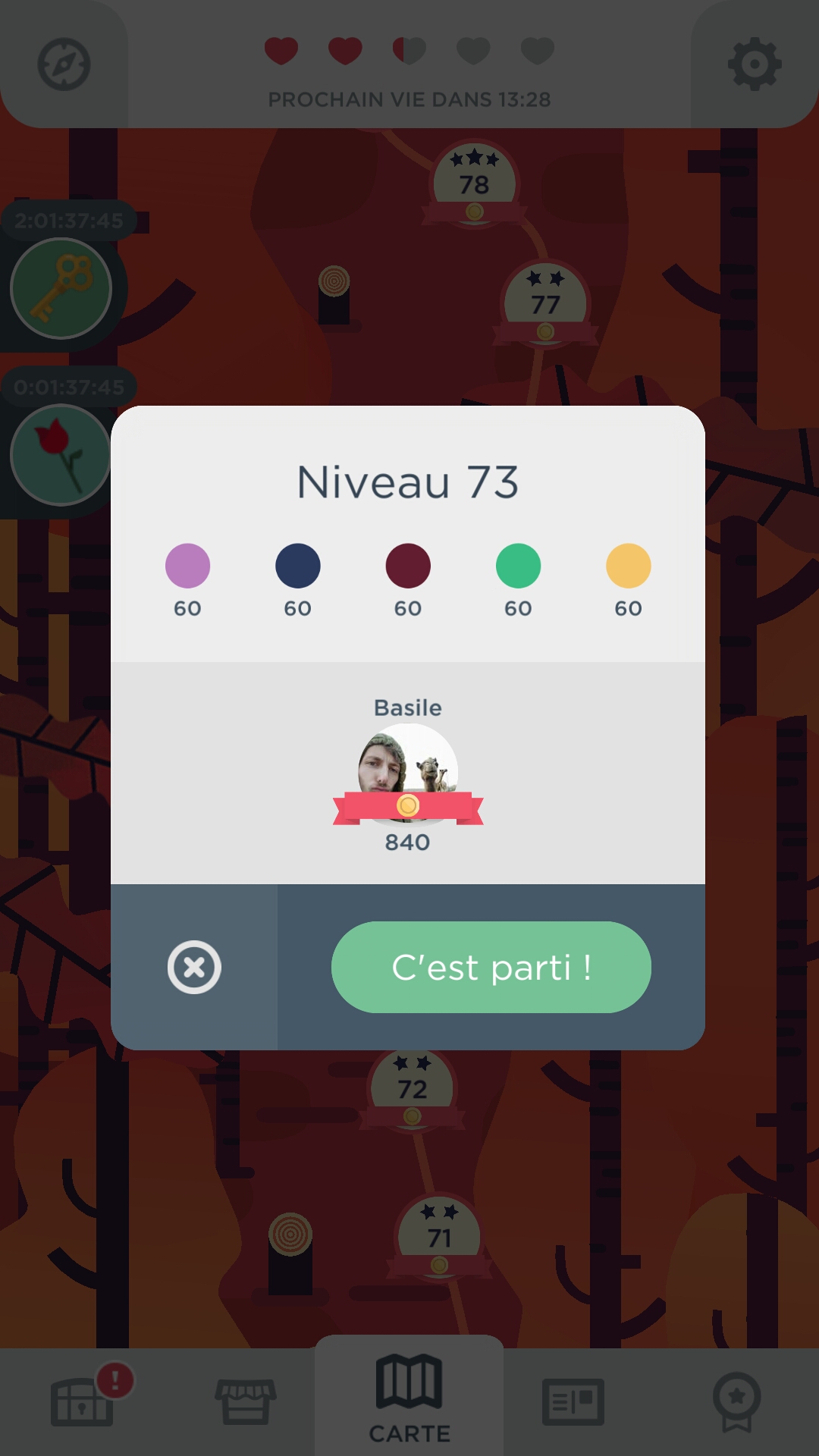Open the settings gear
819x1456 pixels.
click(x=754, y=64)
